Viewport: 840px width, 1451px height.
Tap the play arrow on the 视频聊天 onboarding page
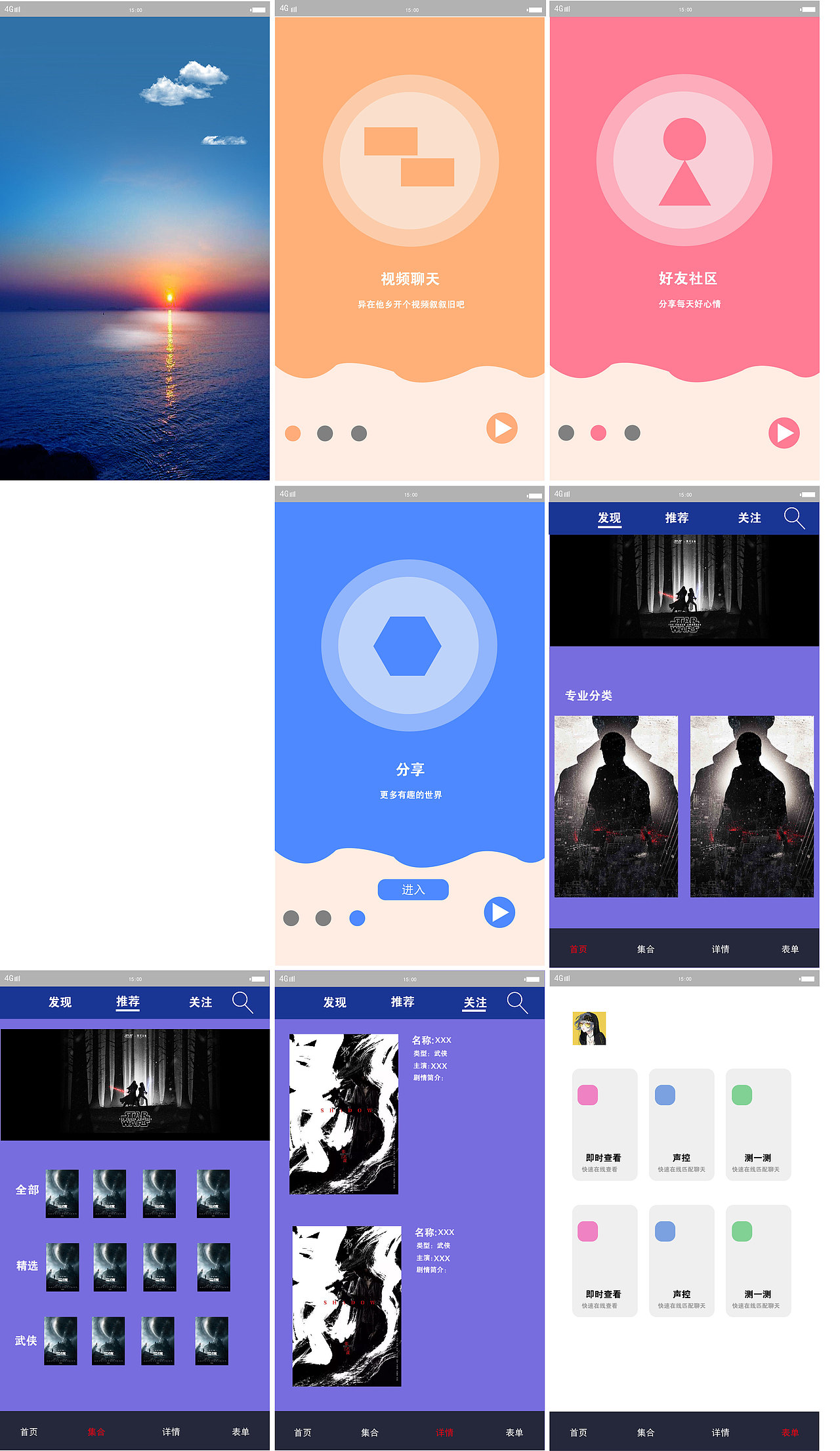click(501, 427)
